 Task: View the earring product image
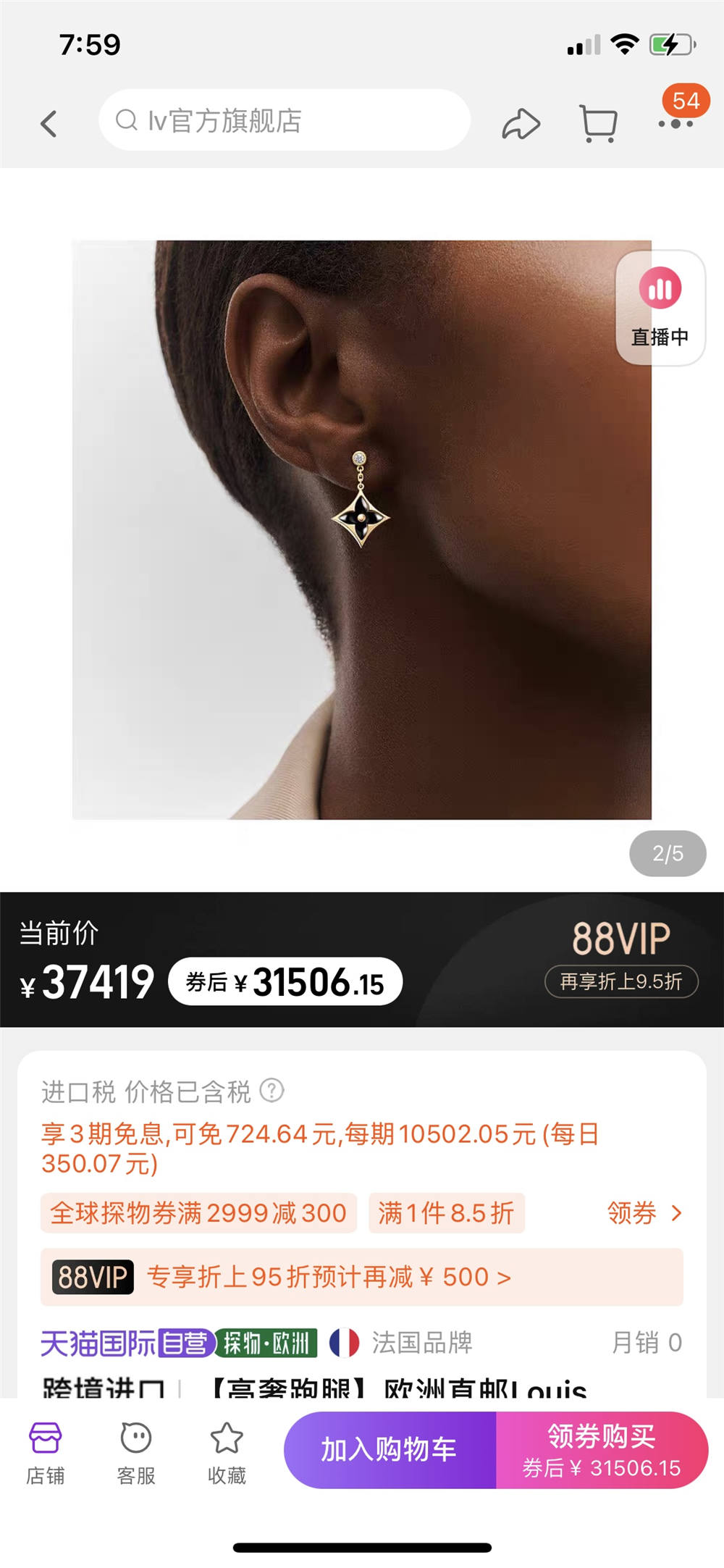(x=361, y=529)
